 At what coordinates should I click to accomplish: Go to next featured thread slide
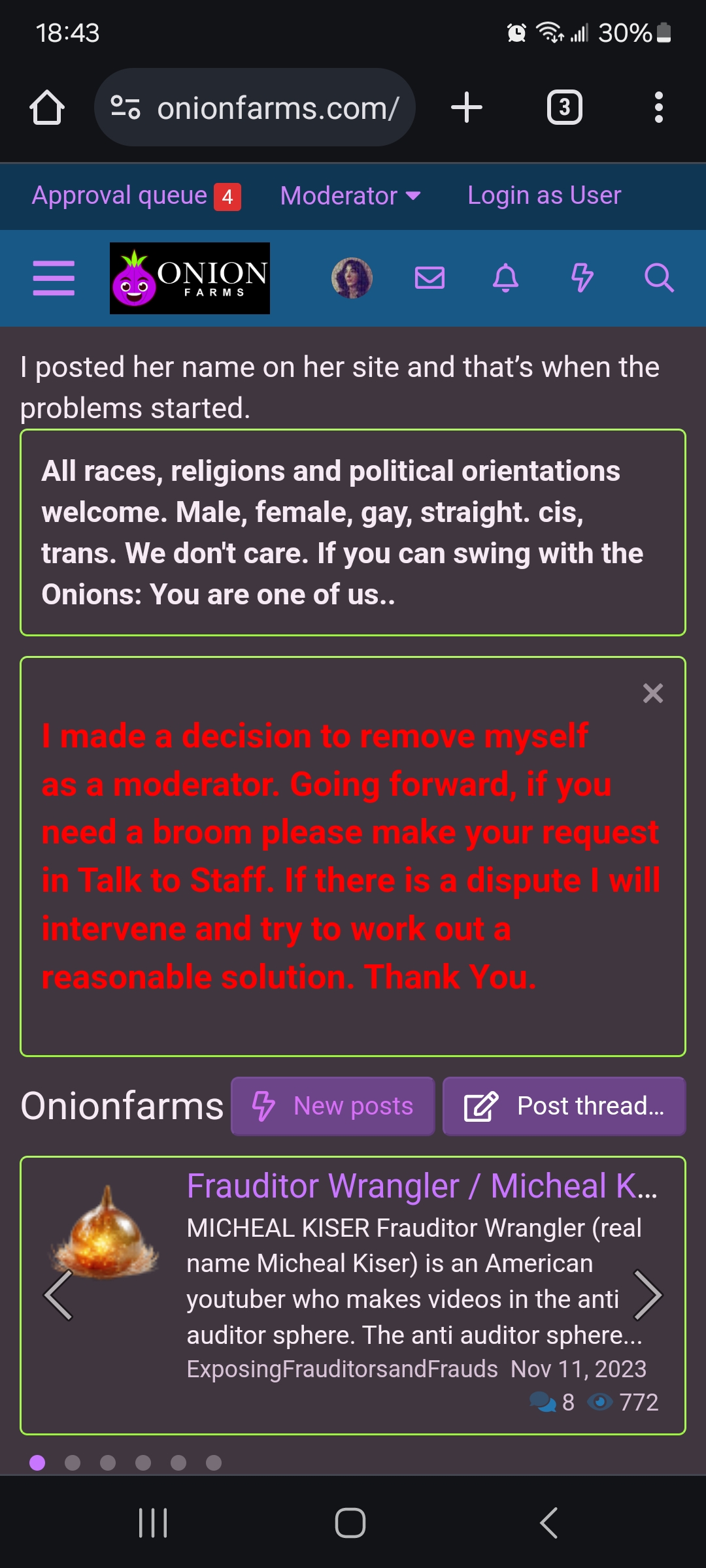click(648, 1295)
